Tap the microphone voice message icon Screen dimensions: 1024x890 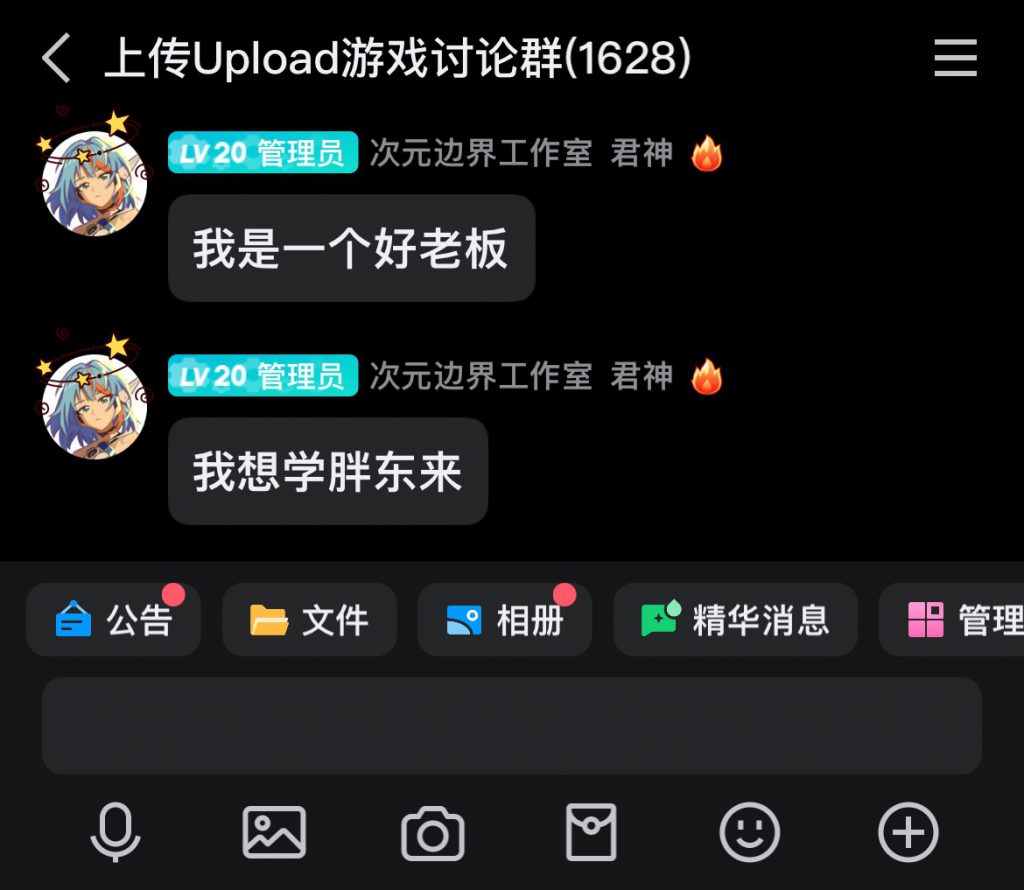[x=115, y=832]
